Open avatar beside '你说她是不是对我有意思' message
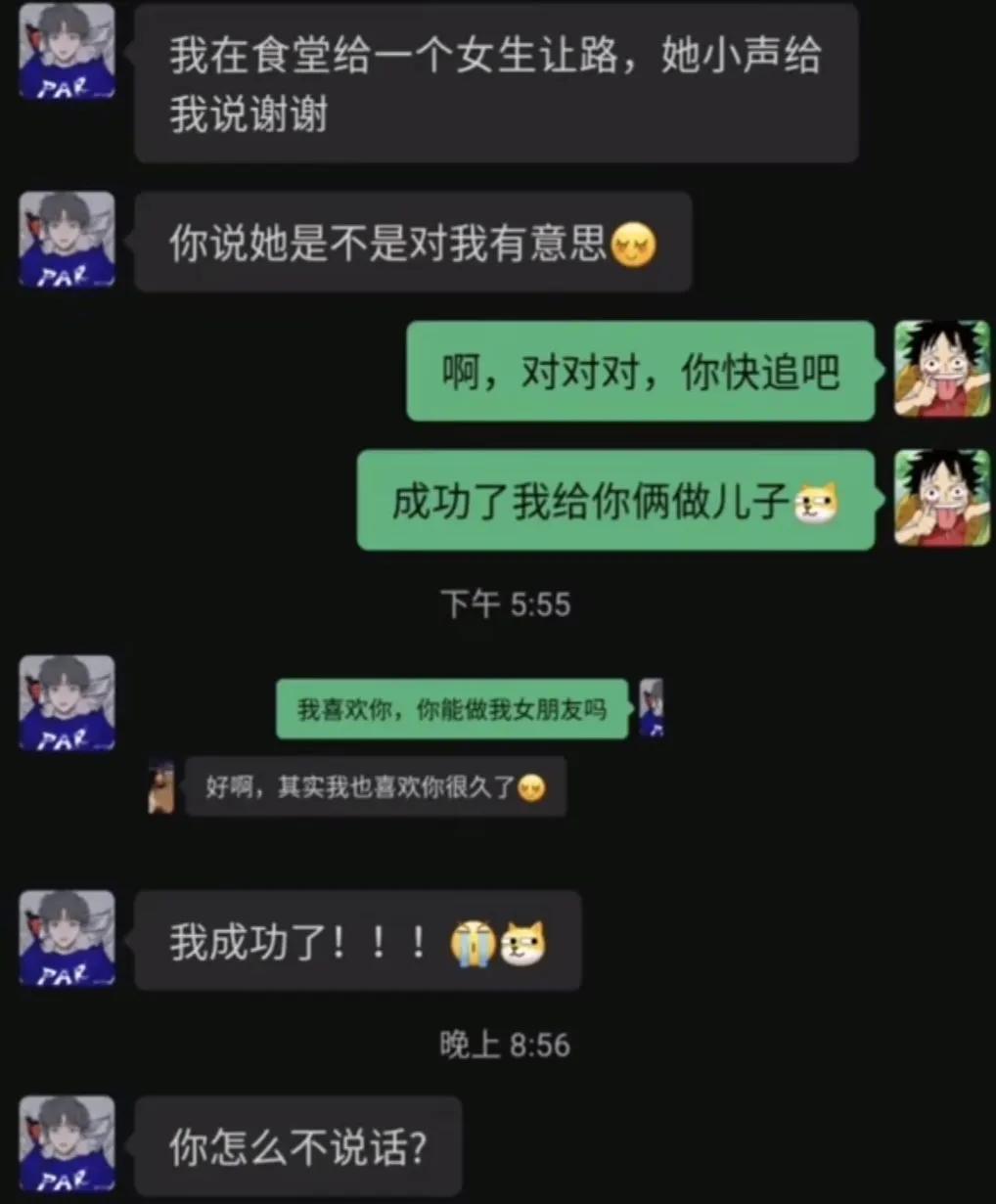The image size is (996, 1204). (68, 240)
